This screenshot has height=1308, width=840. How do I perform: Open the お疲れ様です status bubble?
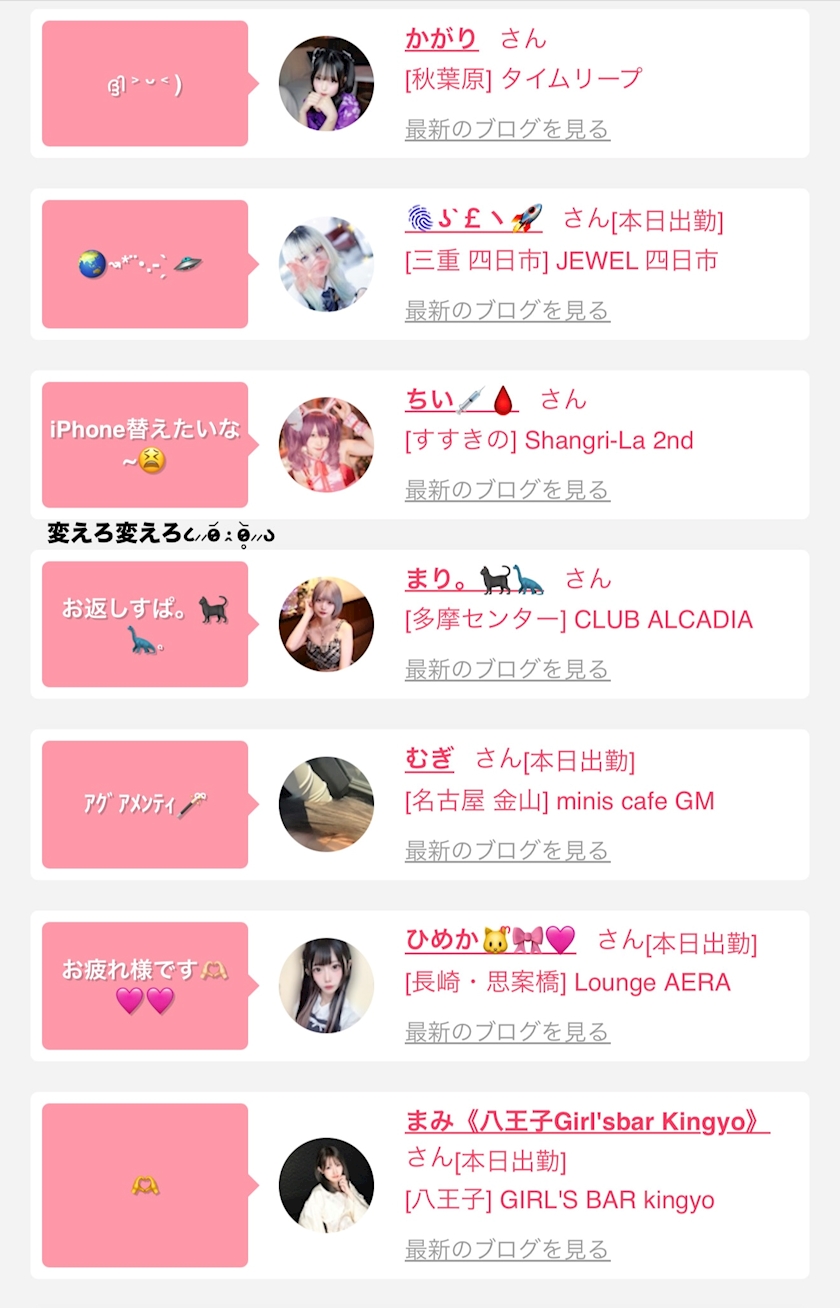click(145, 985)
